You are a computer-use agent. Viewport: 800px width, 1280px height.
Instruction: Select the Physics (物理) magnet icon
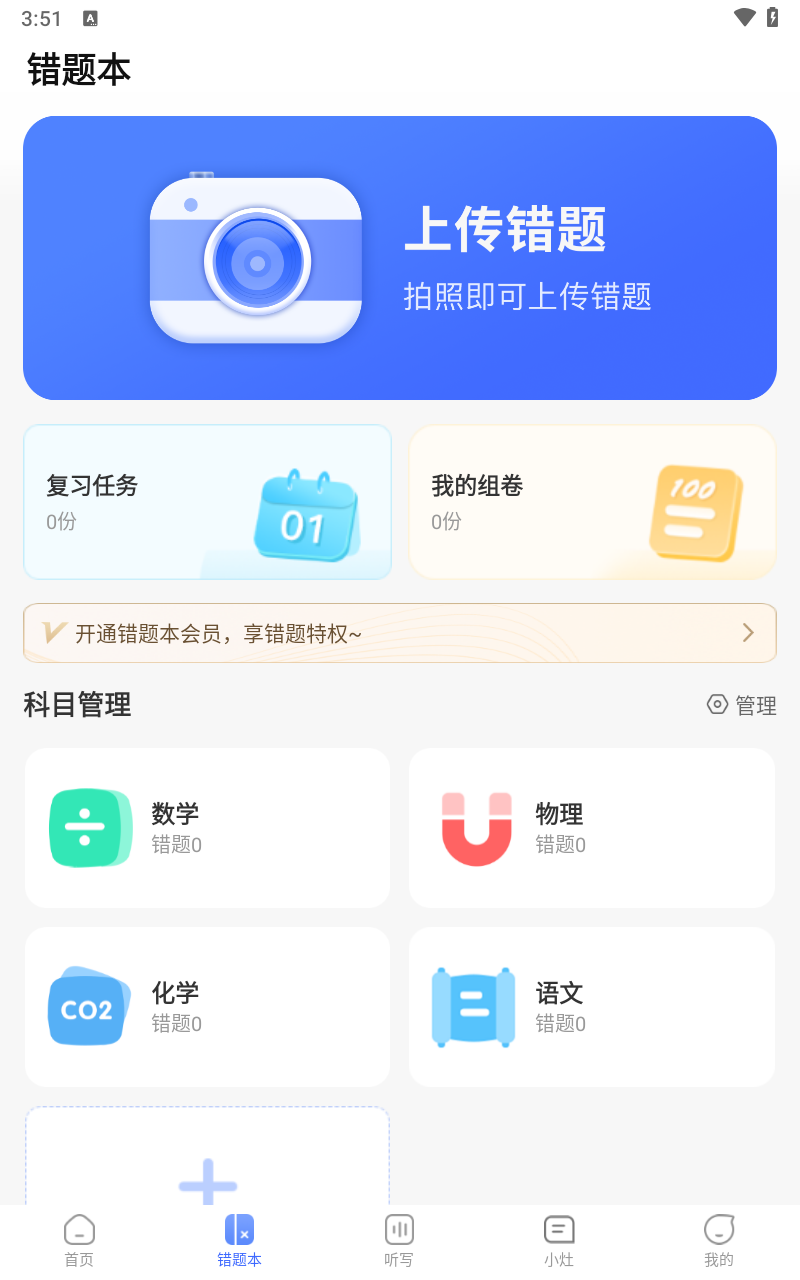[473, 828]
